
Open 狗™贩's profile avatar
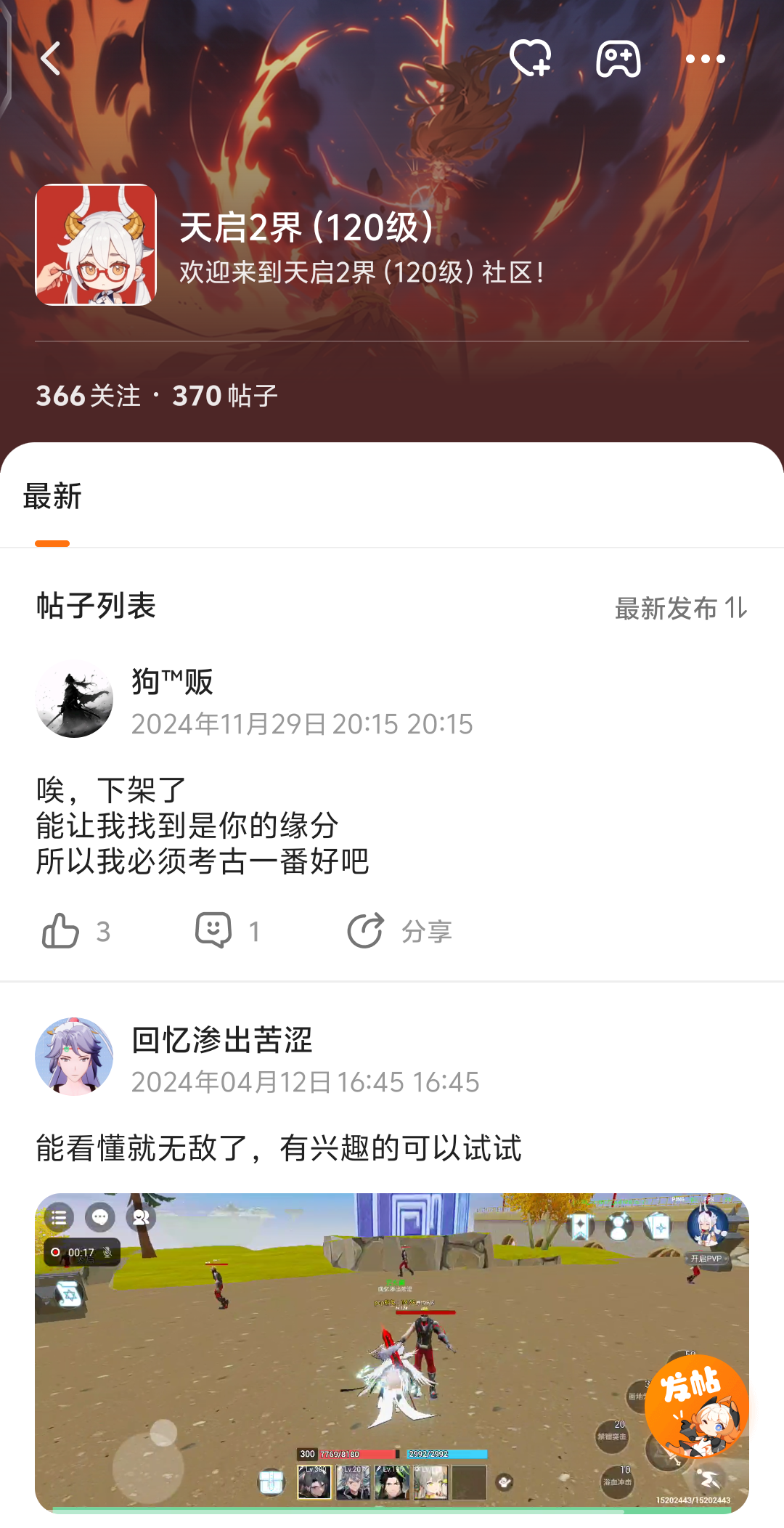coord(74,699)
